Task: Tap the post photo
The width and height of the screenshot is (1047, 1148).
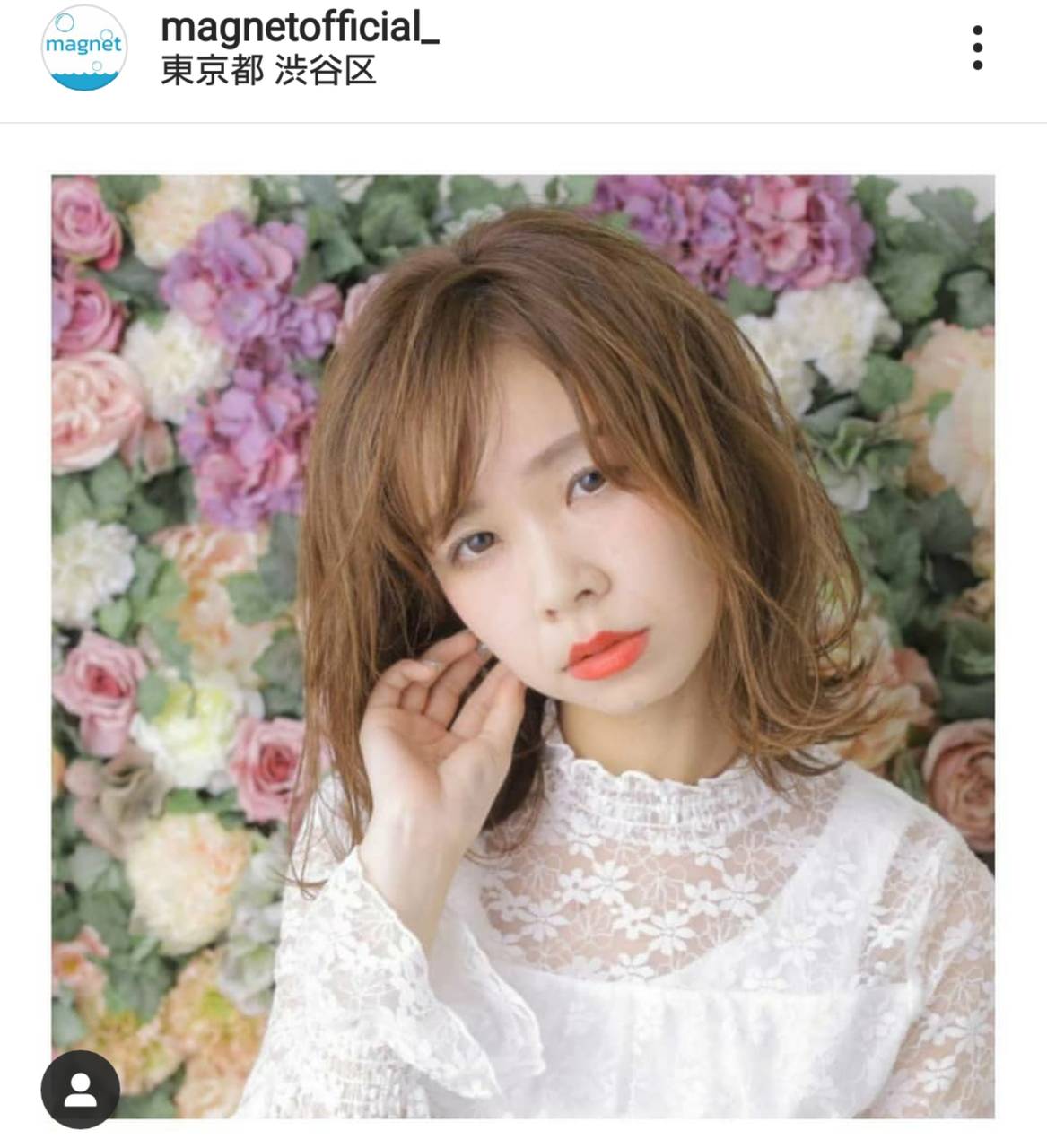Action: point(523,646)
